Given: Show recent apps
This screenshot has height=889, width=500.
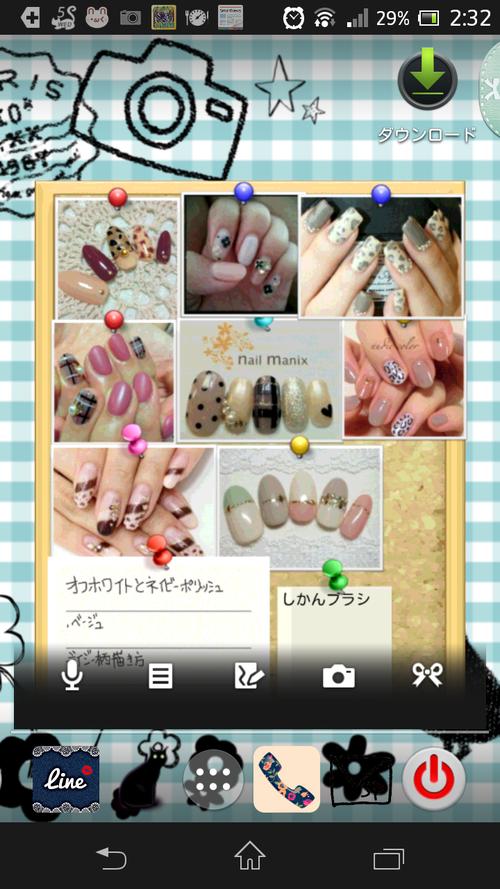Looking at the screenshot, I should (x=389, y=857).
